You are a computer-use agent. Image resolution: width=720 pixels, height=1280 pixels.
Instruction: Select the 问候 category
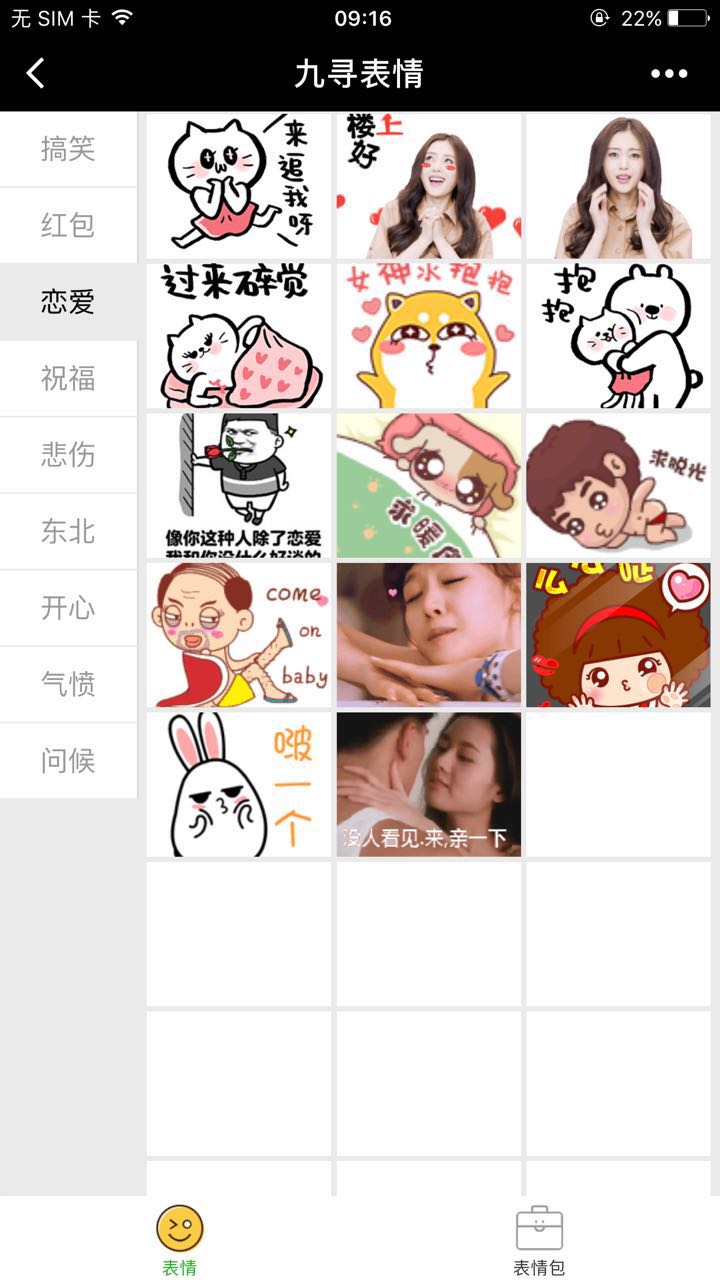(x=68, y=761)
